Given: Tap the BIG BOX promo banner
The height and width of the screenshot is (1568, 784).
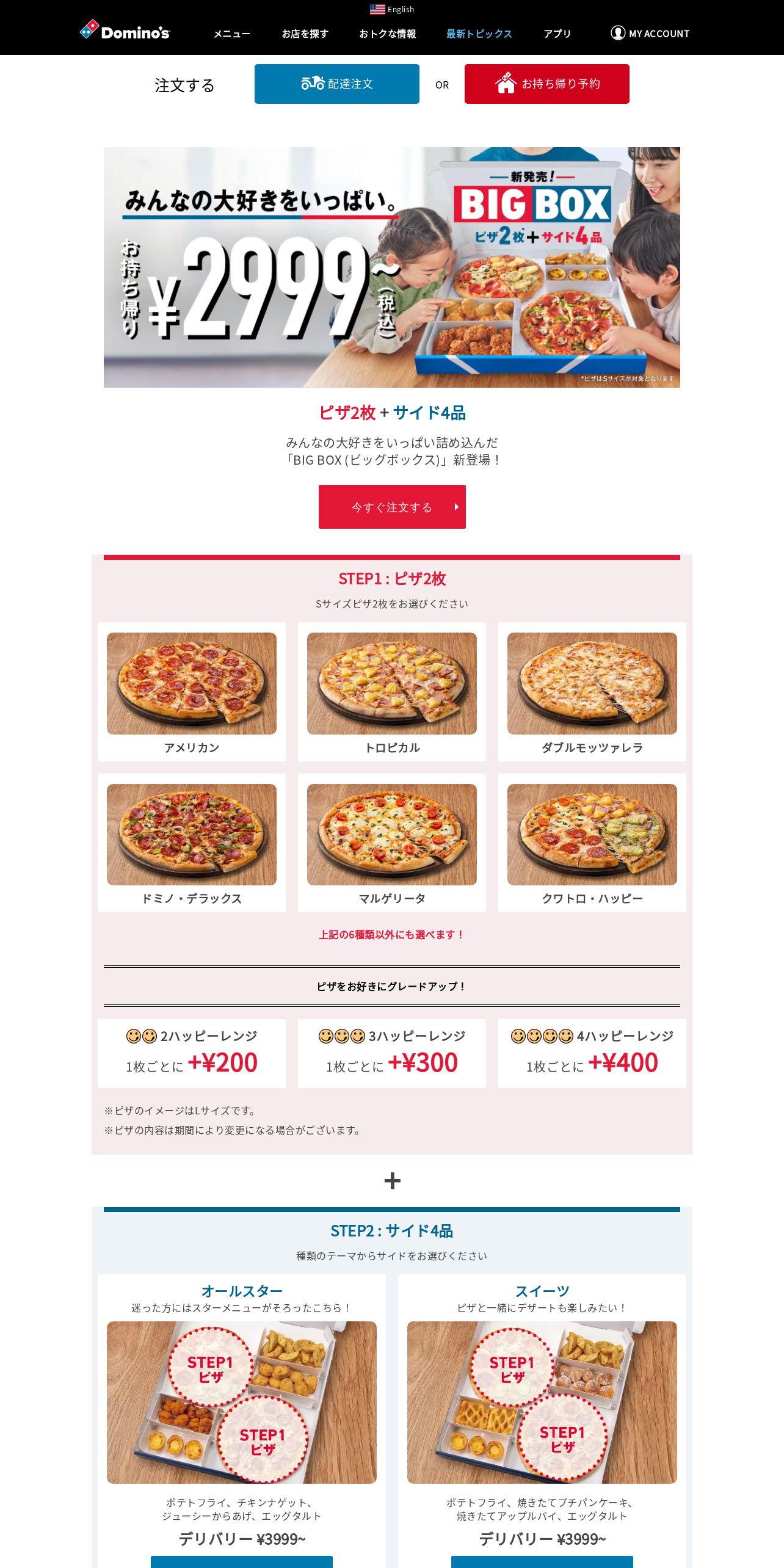Looking at the screenshot, I should click(392, 267).
